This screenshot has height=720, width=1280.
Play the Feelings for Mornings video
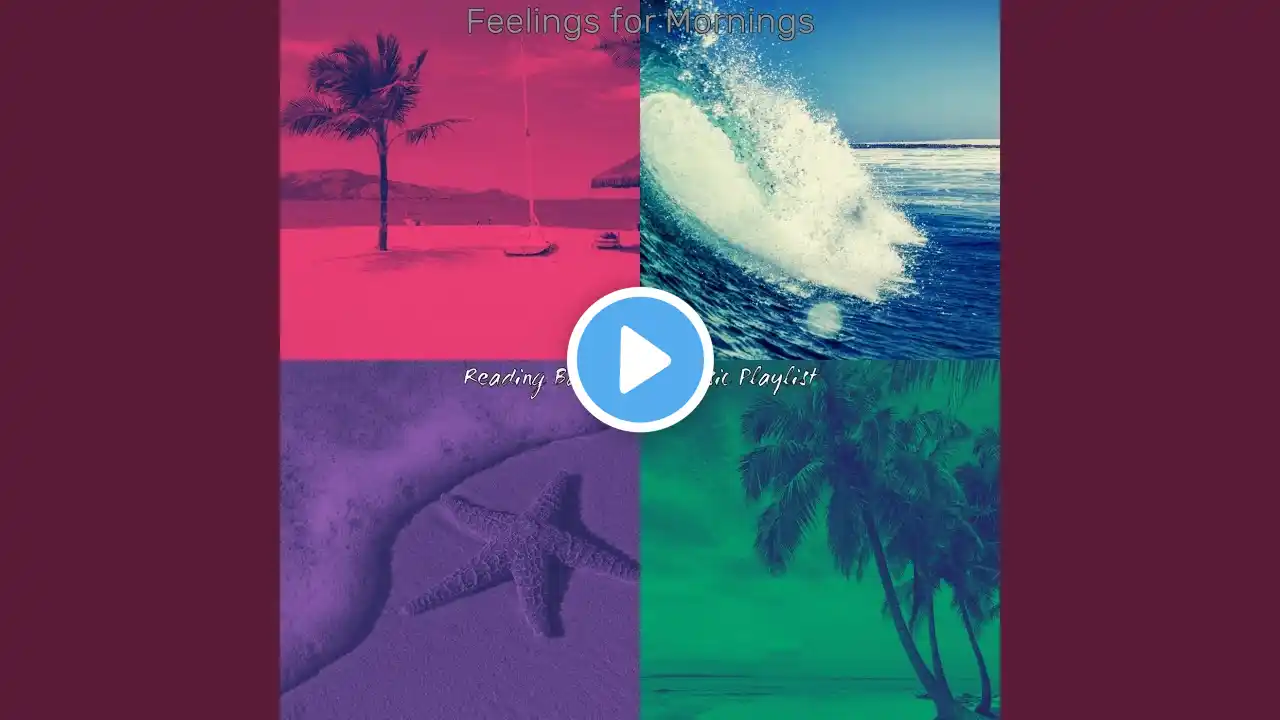(640, 359)
